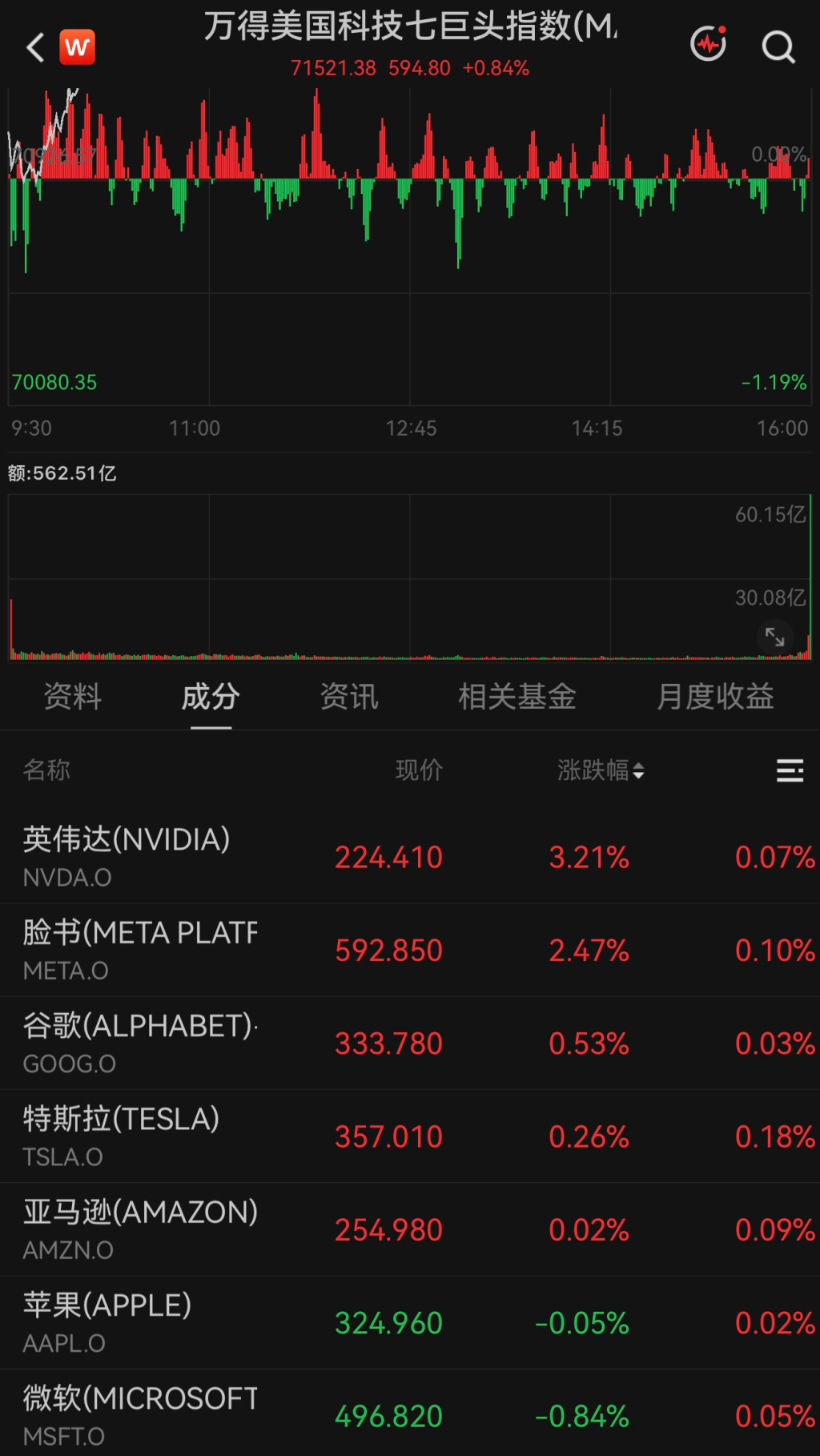Open the search magnifier icon

[778, 46]
